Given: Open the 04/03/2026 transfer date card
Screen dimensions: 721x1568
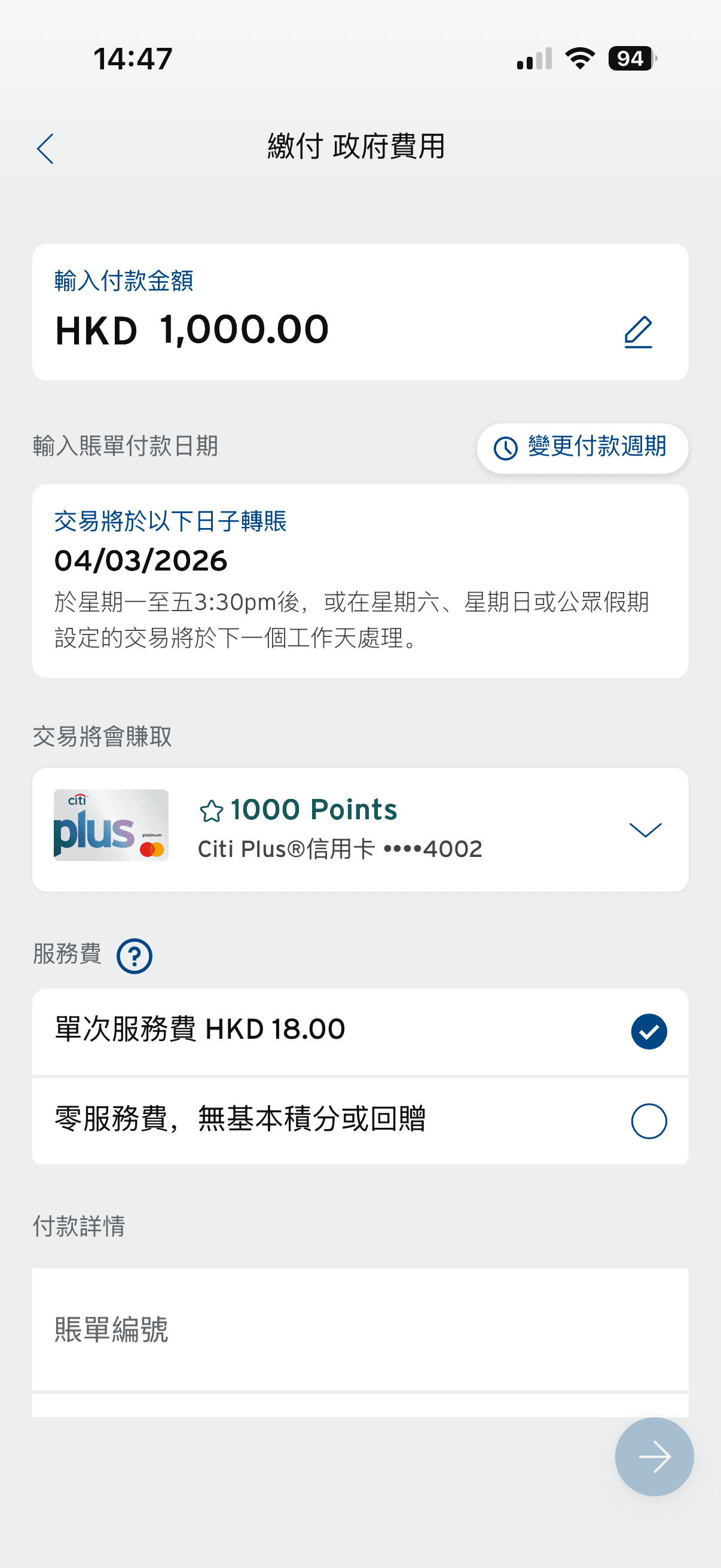Looking at the screenshot, I should point(360,581).
